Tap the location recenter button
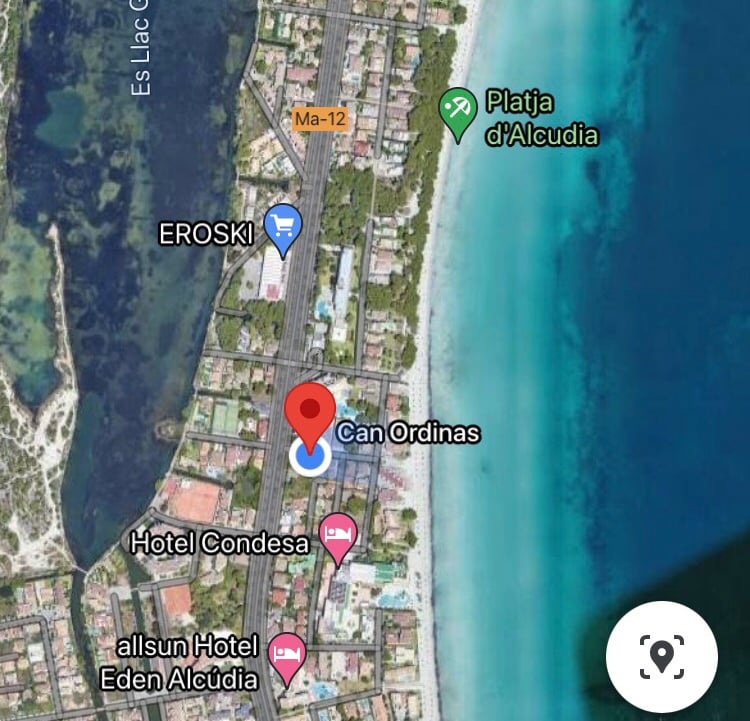Screen dimensions: 750x721 661,656
